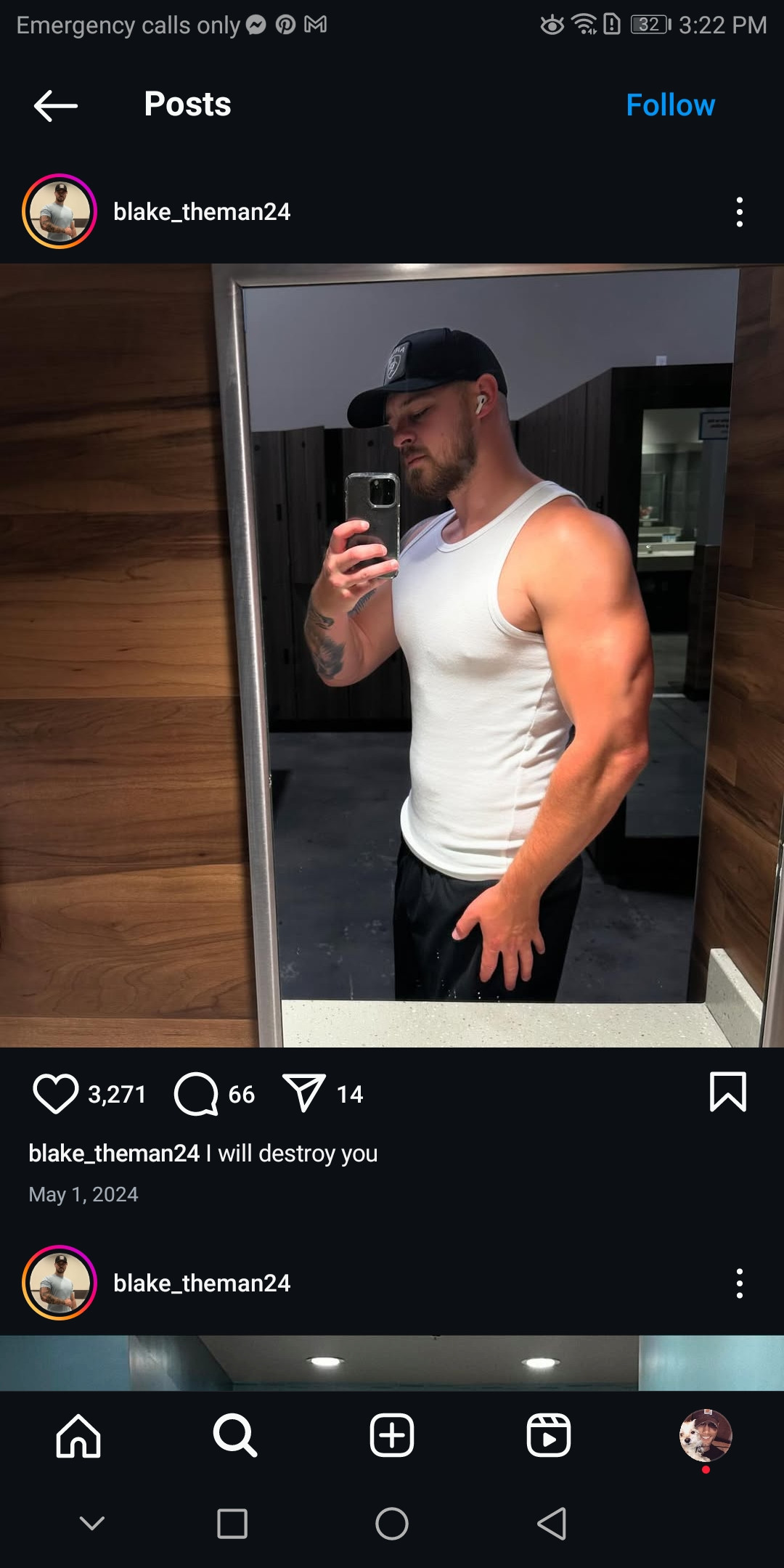
Task: Open options menu for the May 1 post
Action: pos(739,212)
